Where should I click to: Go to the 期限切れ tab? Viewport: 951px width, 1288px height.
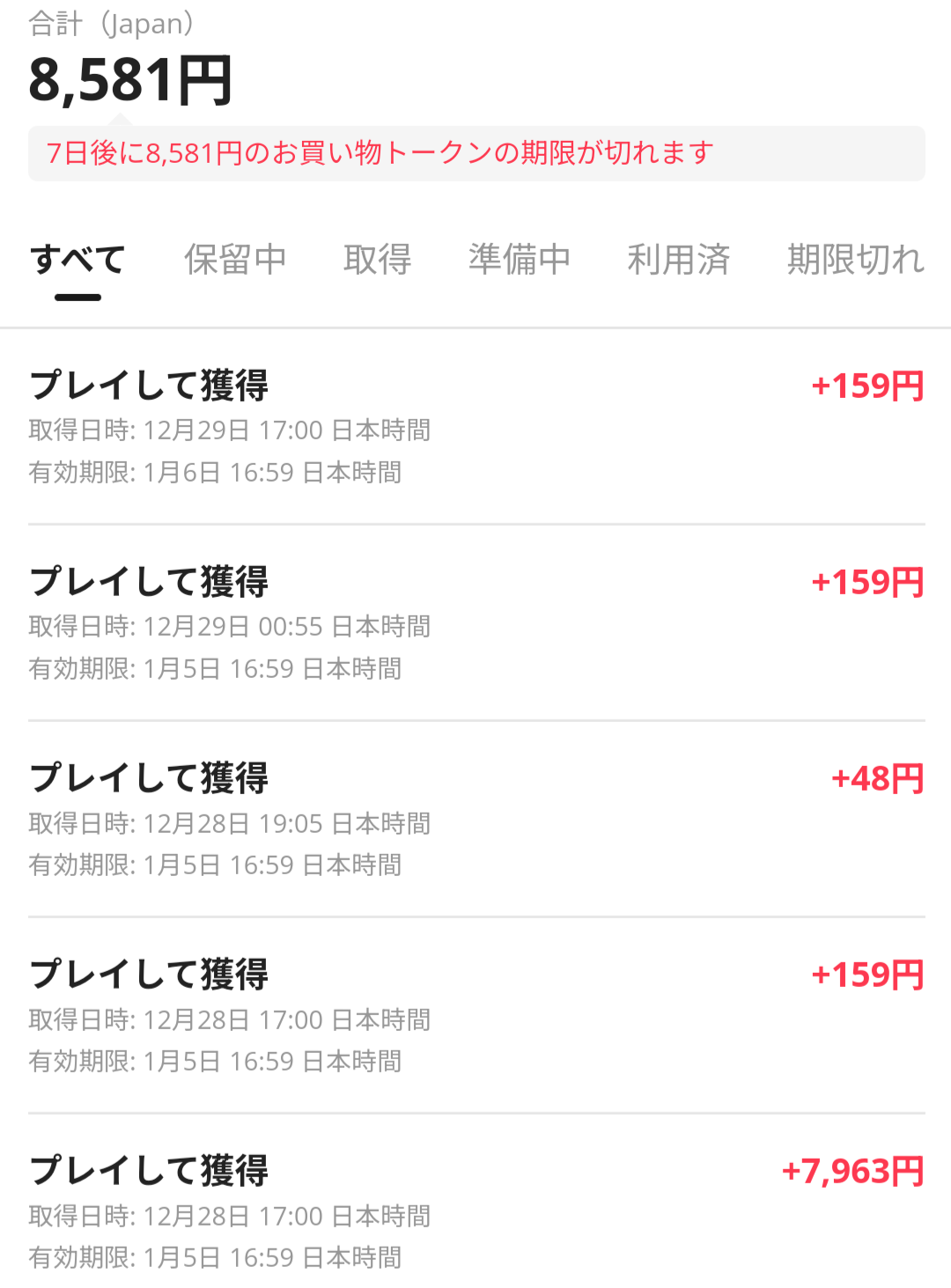[x=855, y=260]
